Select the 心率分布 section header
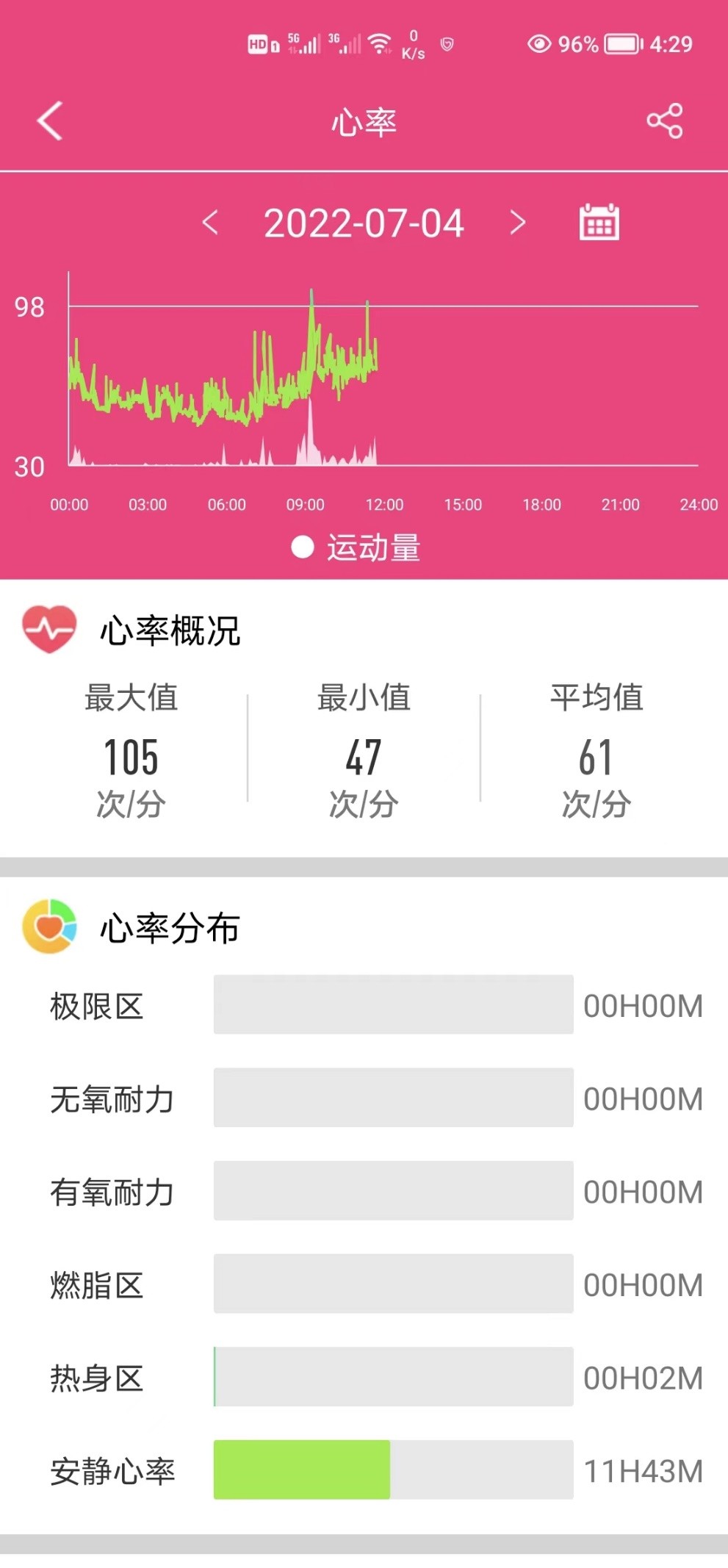Screen dimensions: 728x1568 170,928
